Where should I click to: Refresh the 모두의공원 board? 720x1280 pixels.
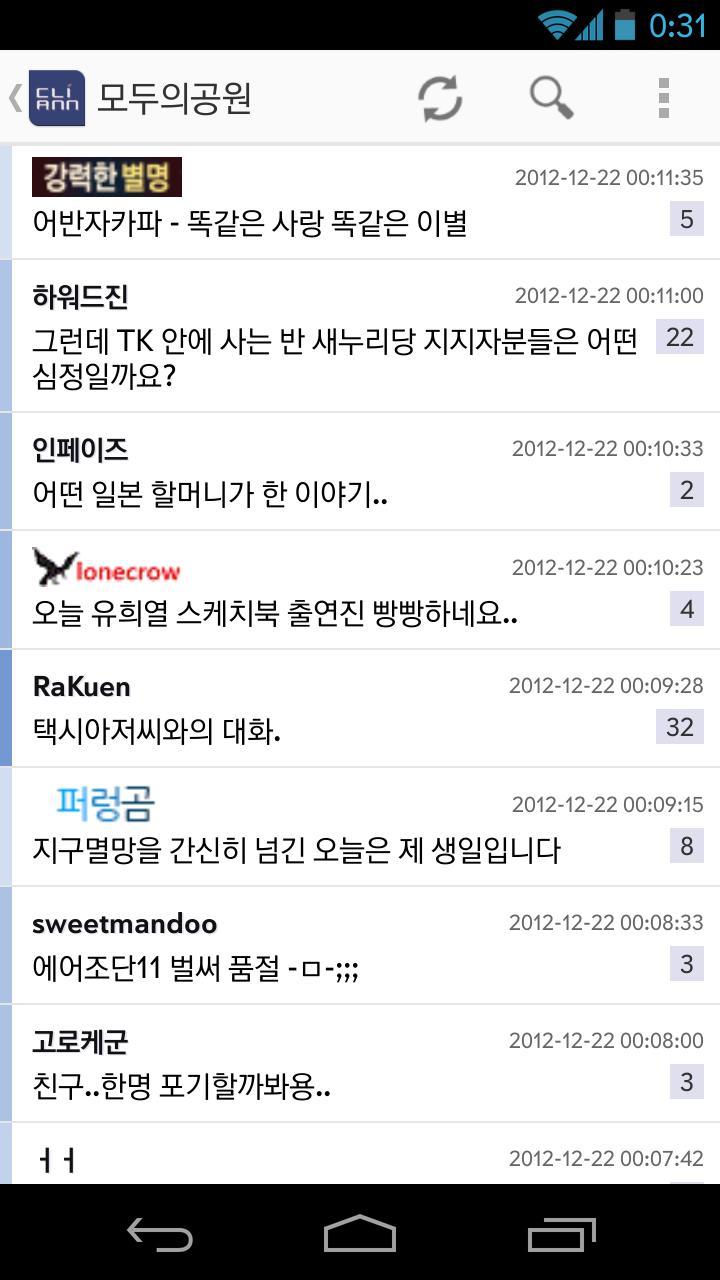coord(440,98)
